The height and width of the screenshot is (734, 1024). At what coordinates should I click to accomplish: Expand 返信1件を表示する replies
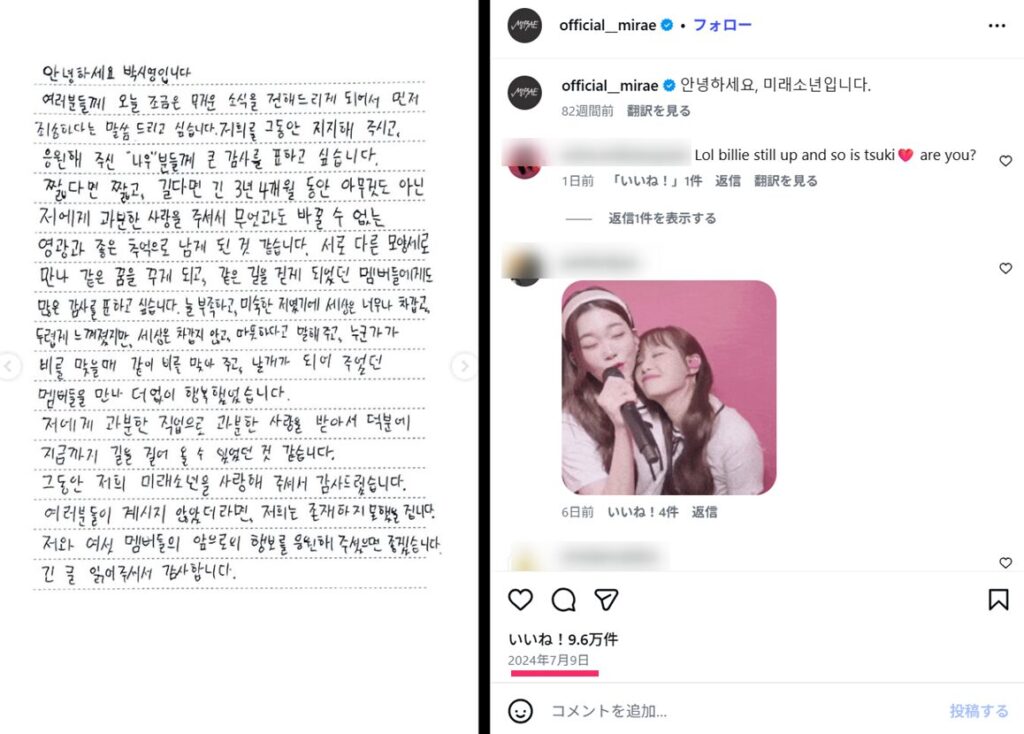click(662, 218)
